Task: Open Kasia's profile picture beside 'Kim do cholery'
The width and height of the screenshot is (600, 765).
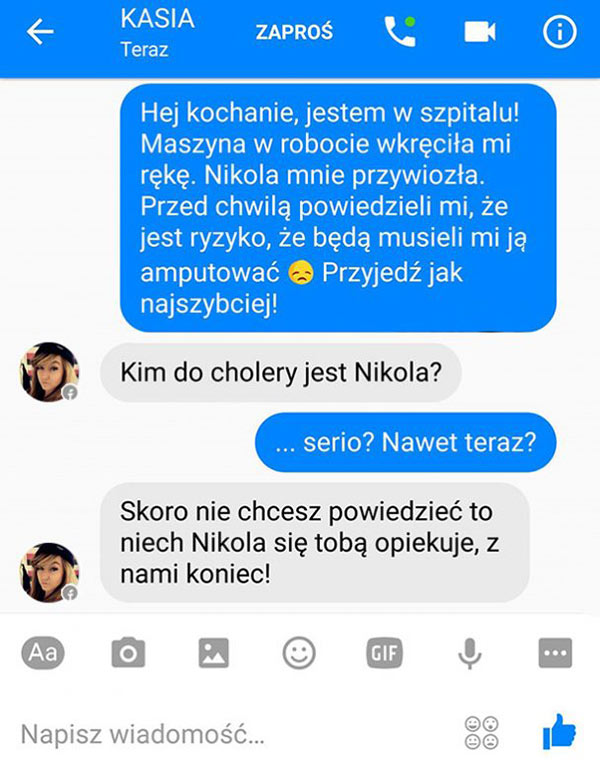Action: (x=50, y=372)
